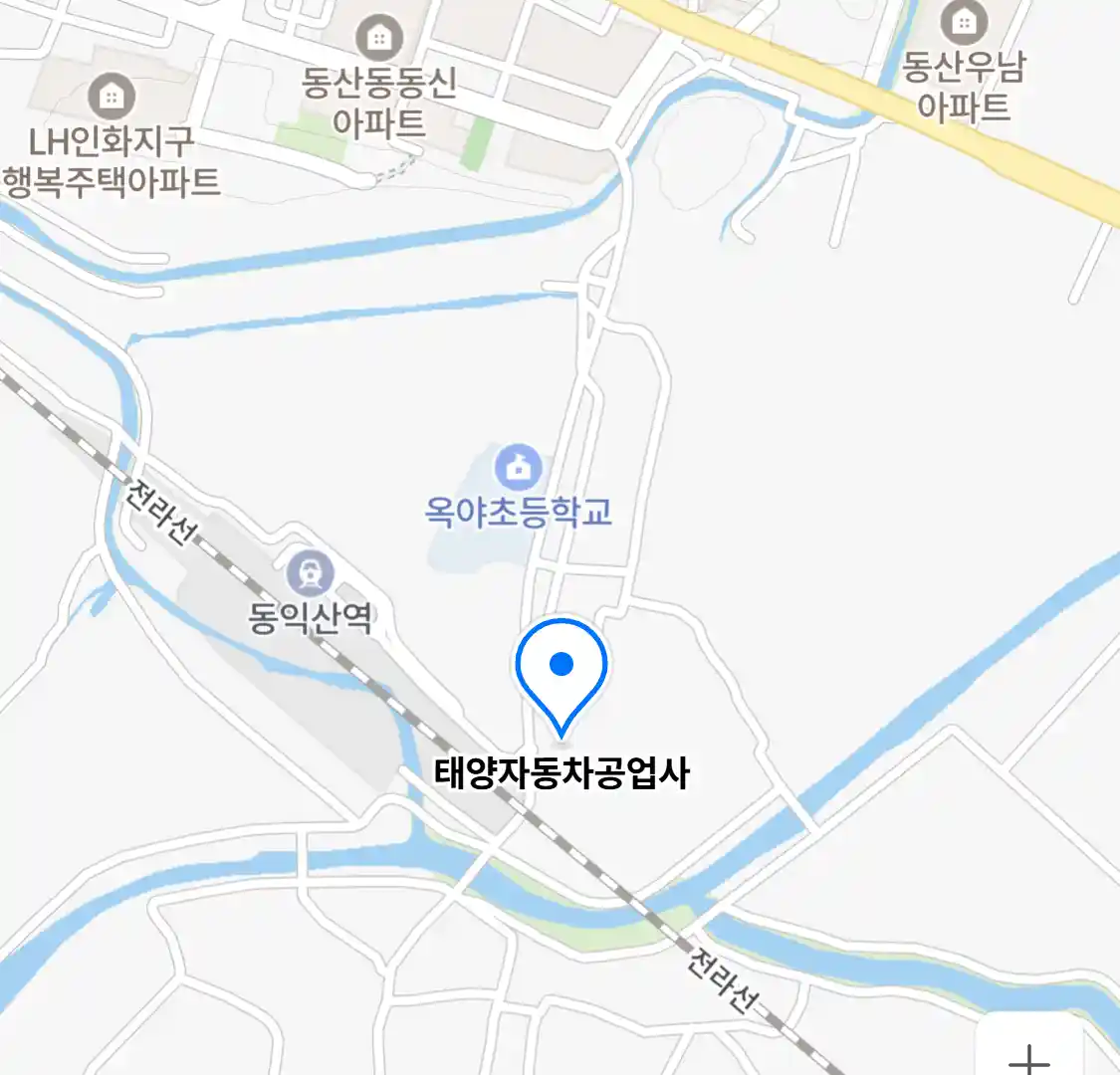Open LH인화지구 행복주택아파트 marker
Screen dimensions: 1120x1075
click(x=112, y=97)
